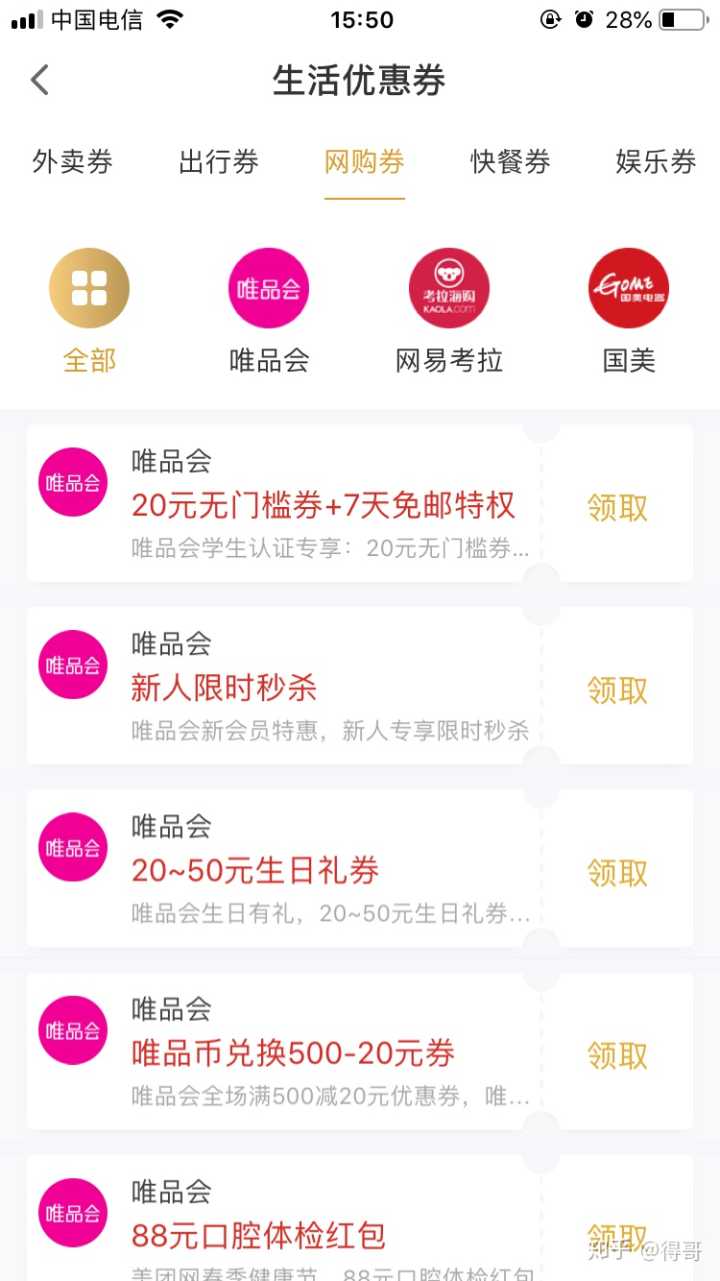Tap 领取 for 新人限时秒杀
The height and width of the screenshot is (1281, 720).
pyautogui.click(x=617, y=690)
